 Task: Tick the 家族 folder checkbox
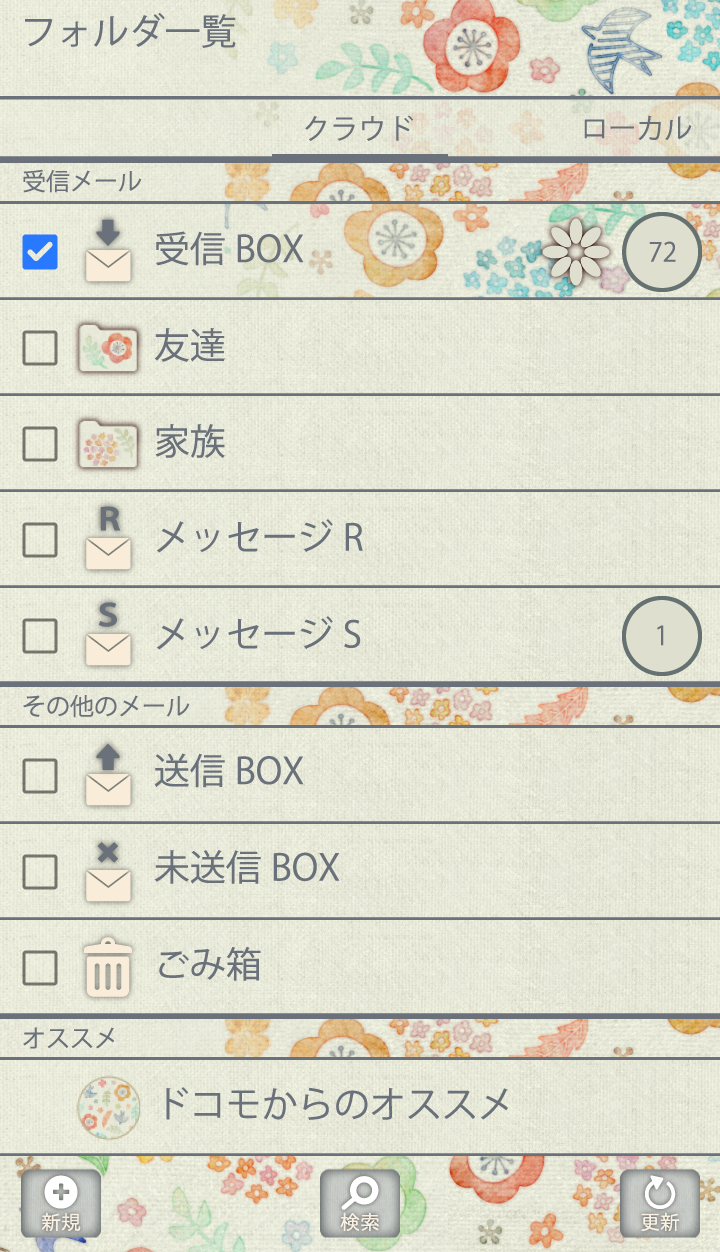pos(40,444)
